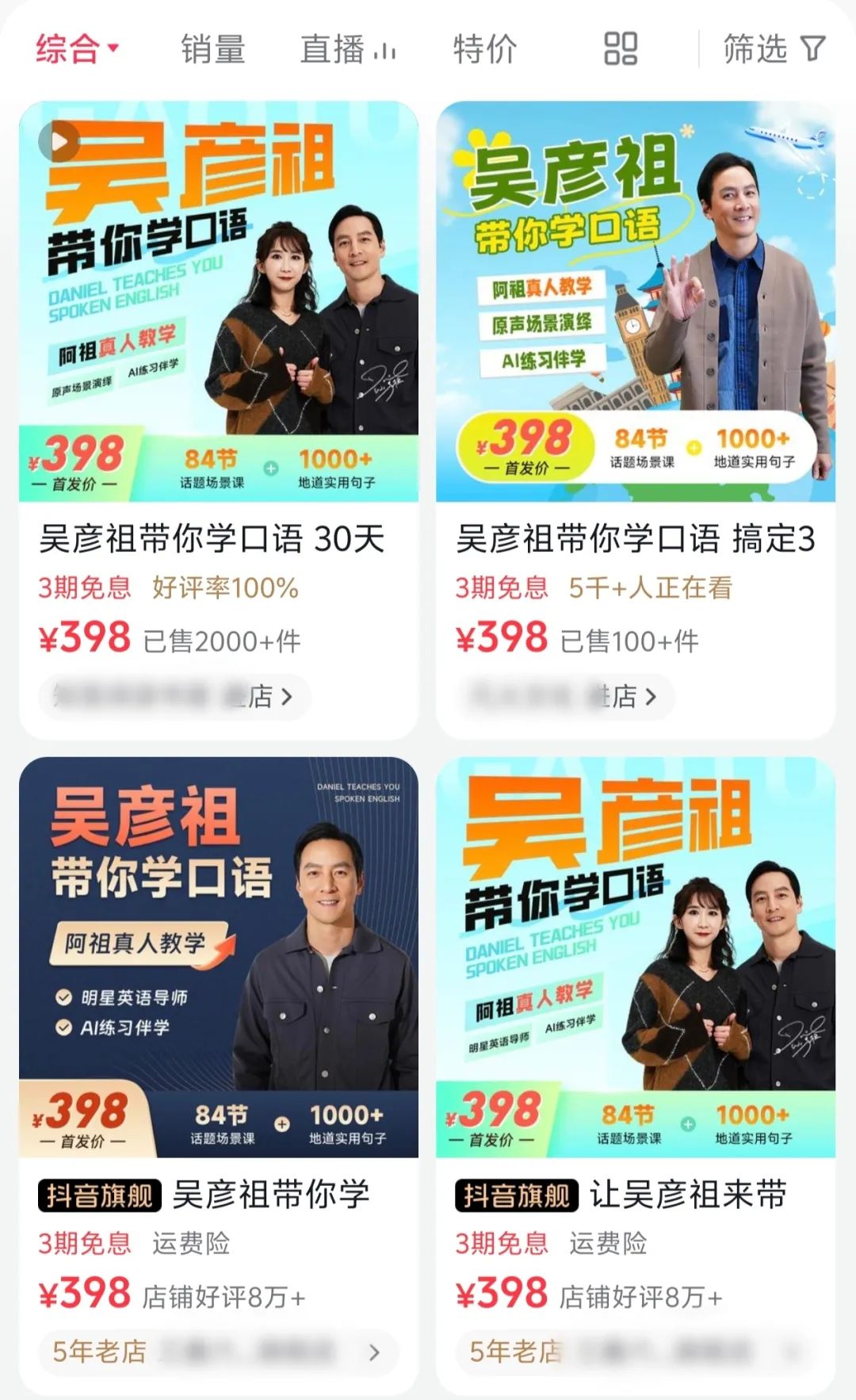Switch to the 直播 tab
This screenshot has width=856, height=1400.
tap(347, 49)
